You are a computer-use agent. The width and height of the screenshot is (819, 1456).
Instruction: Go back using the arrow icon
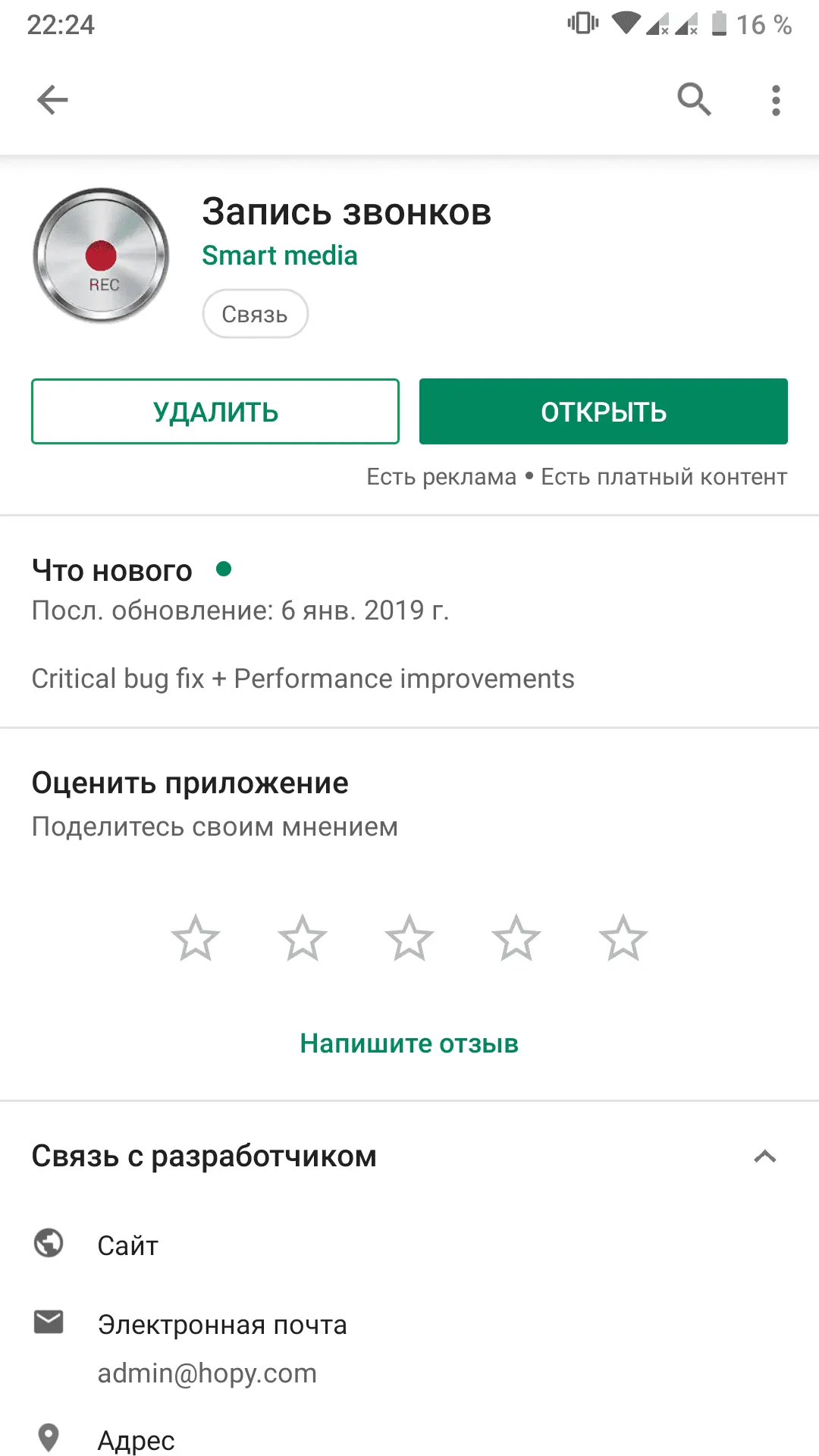(x=52, y=100)
